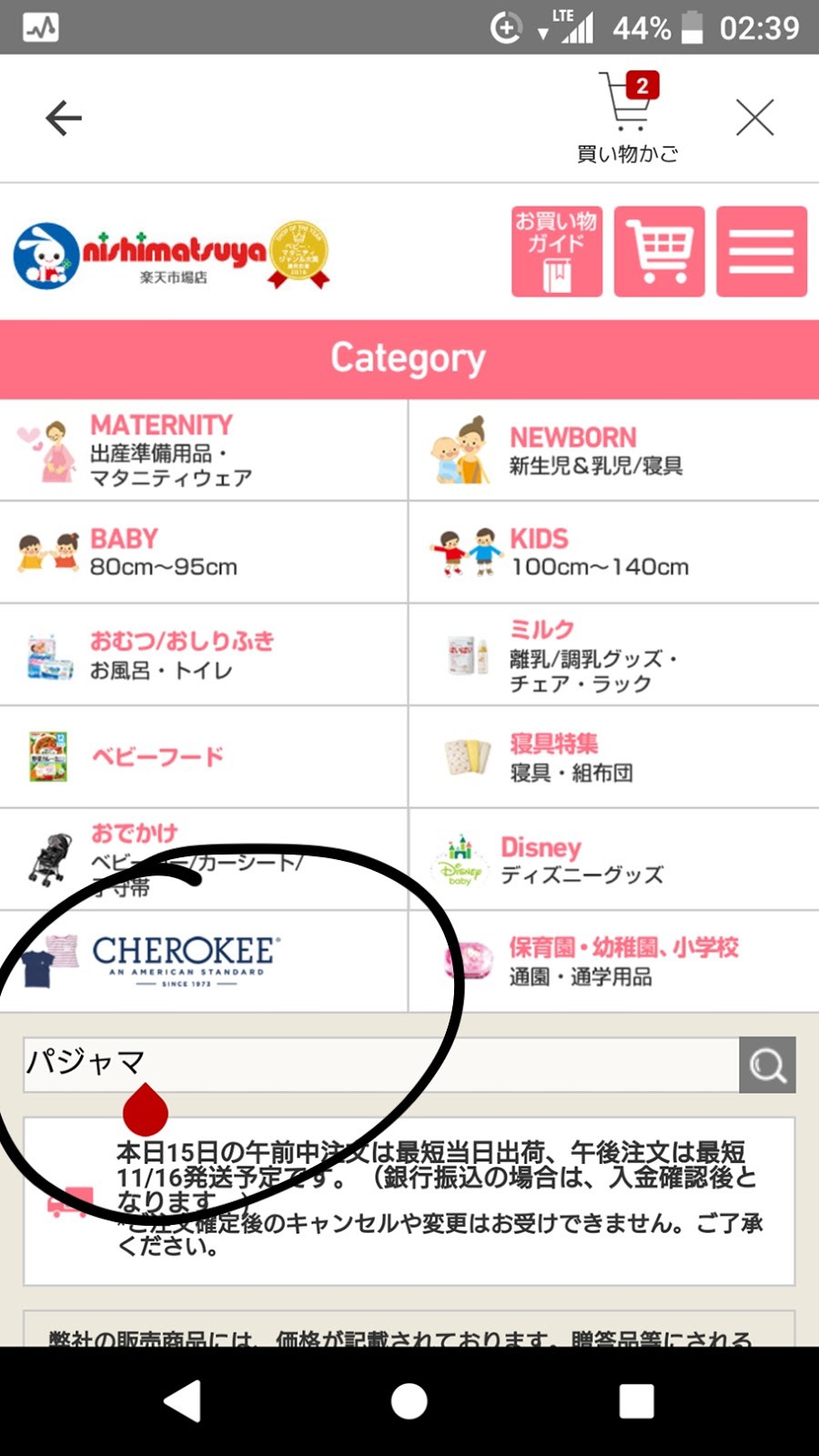This screenshot has height=1456, width=819.
Task: Browse the BABY 80cm〜95cm category
Action: click(x=203, y=552)
